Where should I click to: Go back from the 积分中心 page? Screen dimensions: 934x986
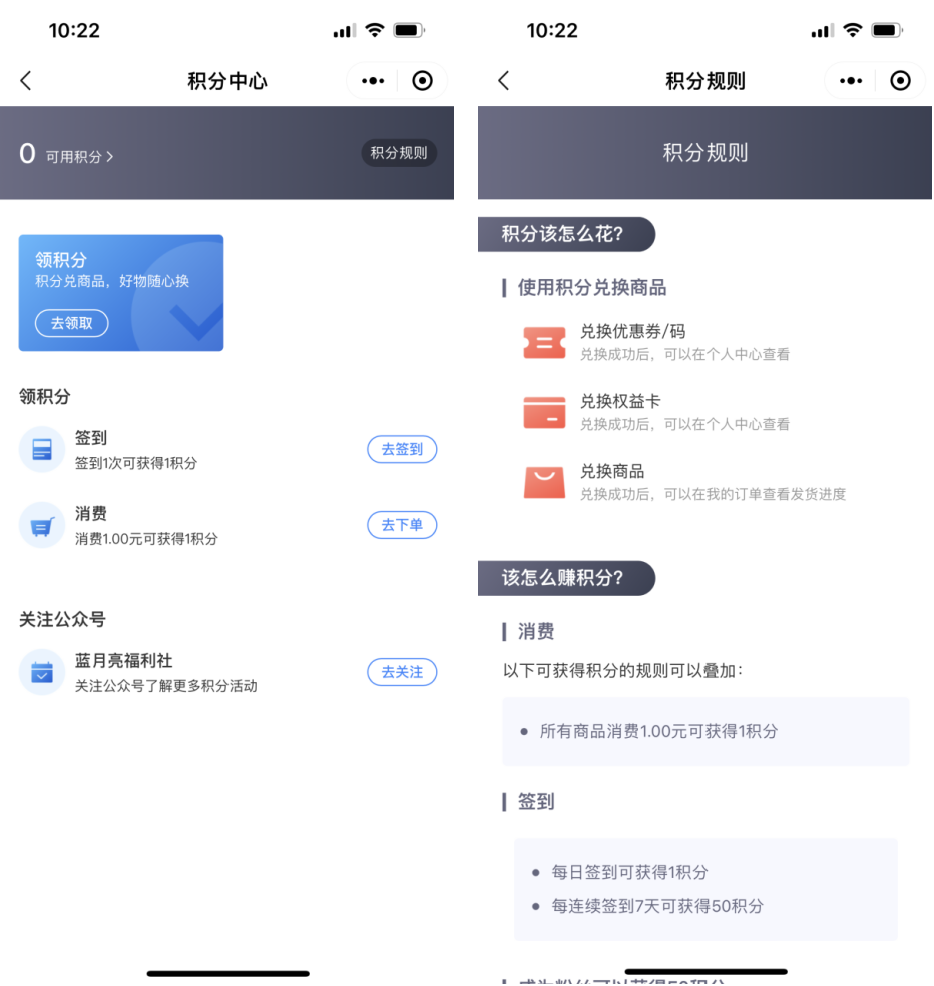pyautogui.click(x=26, y=81)
